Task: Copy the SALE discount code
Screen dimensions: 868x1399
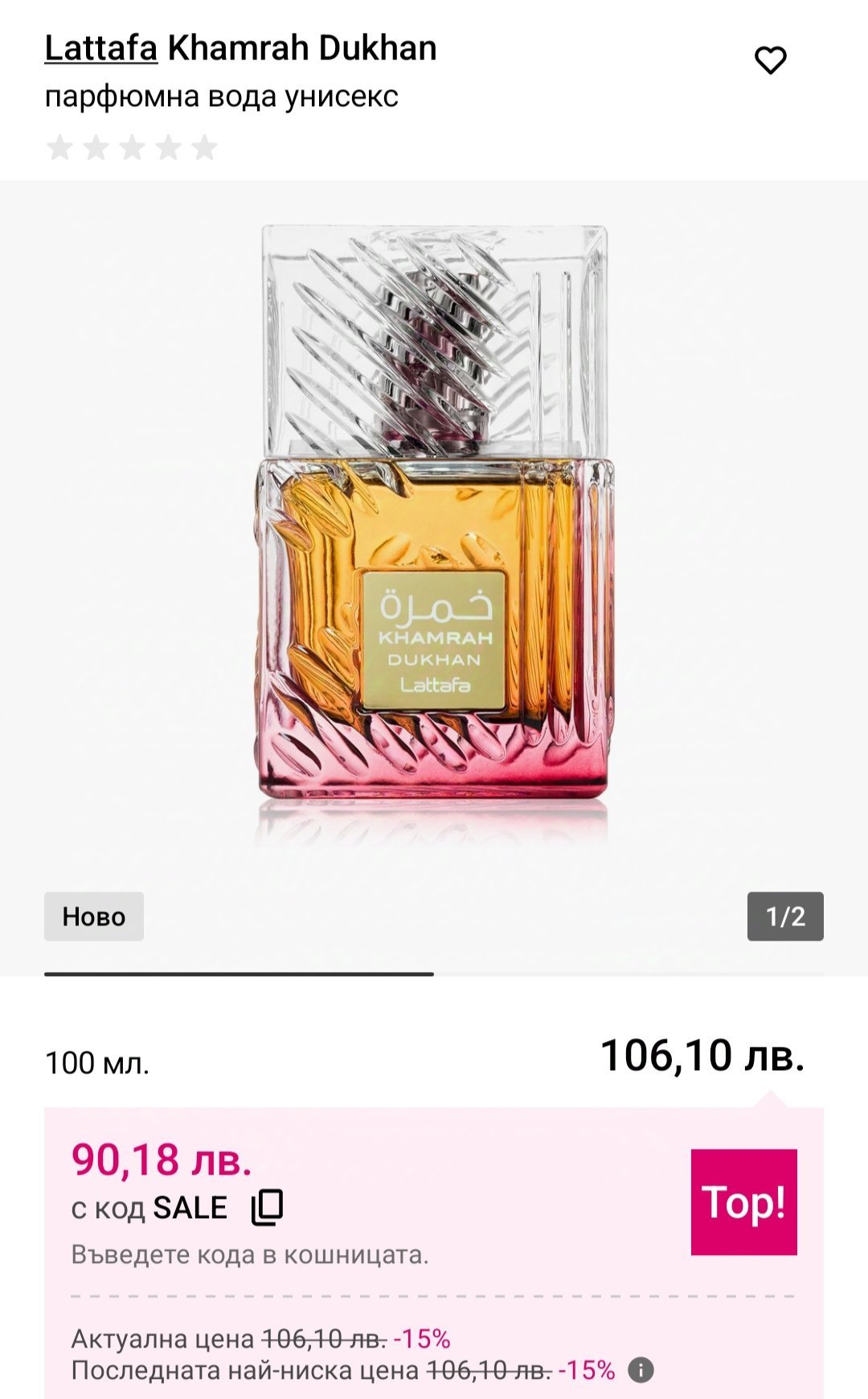Action: [268, 1207]
